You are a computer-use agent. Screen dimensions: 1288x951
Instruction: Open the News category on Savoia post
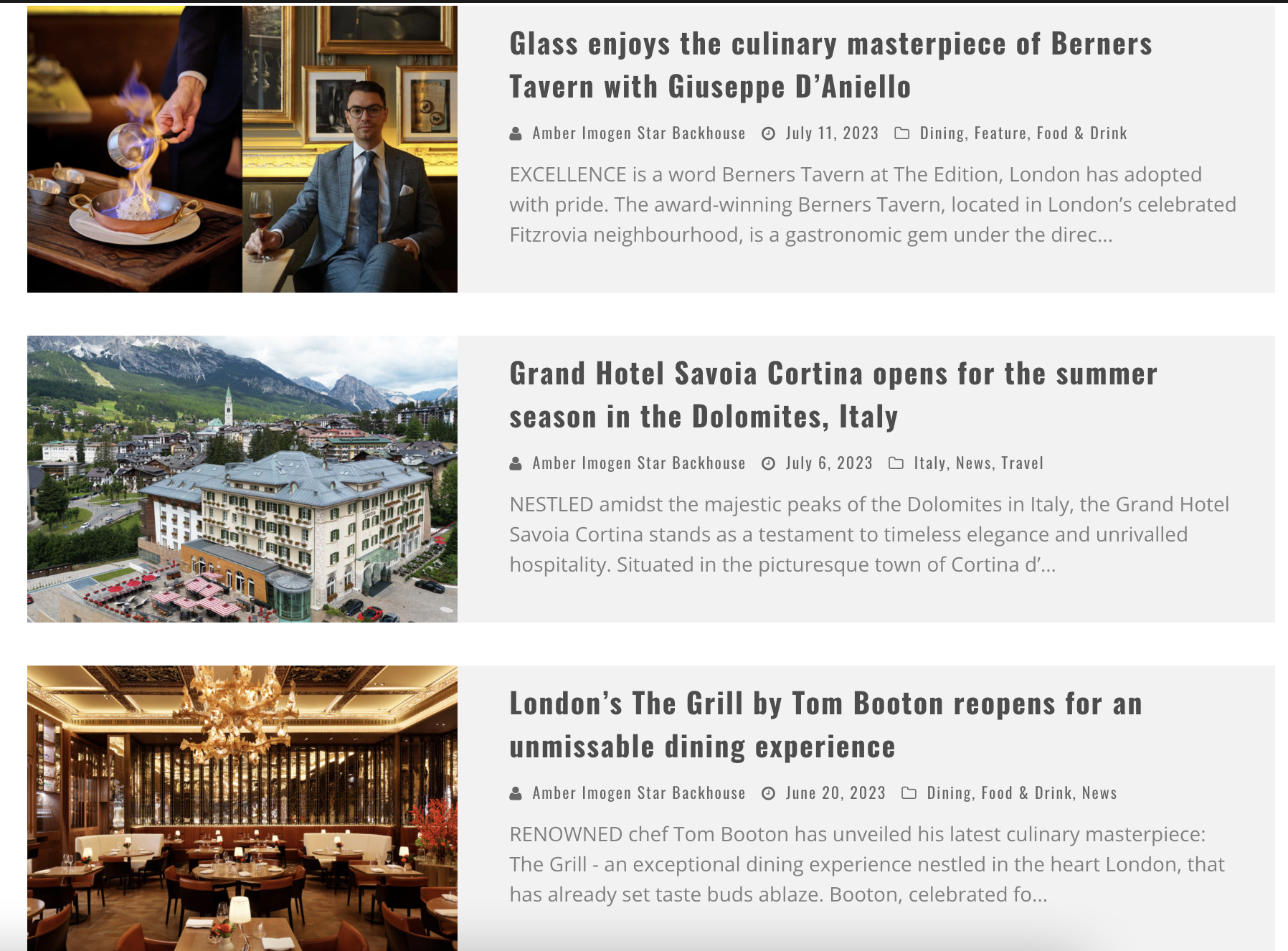(973, 463)
